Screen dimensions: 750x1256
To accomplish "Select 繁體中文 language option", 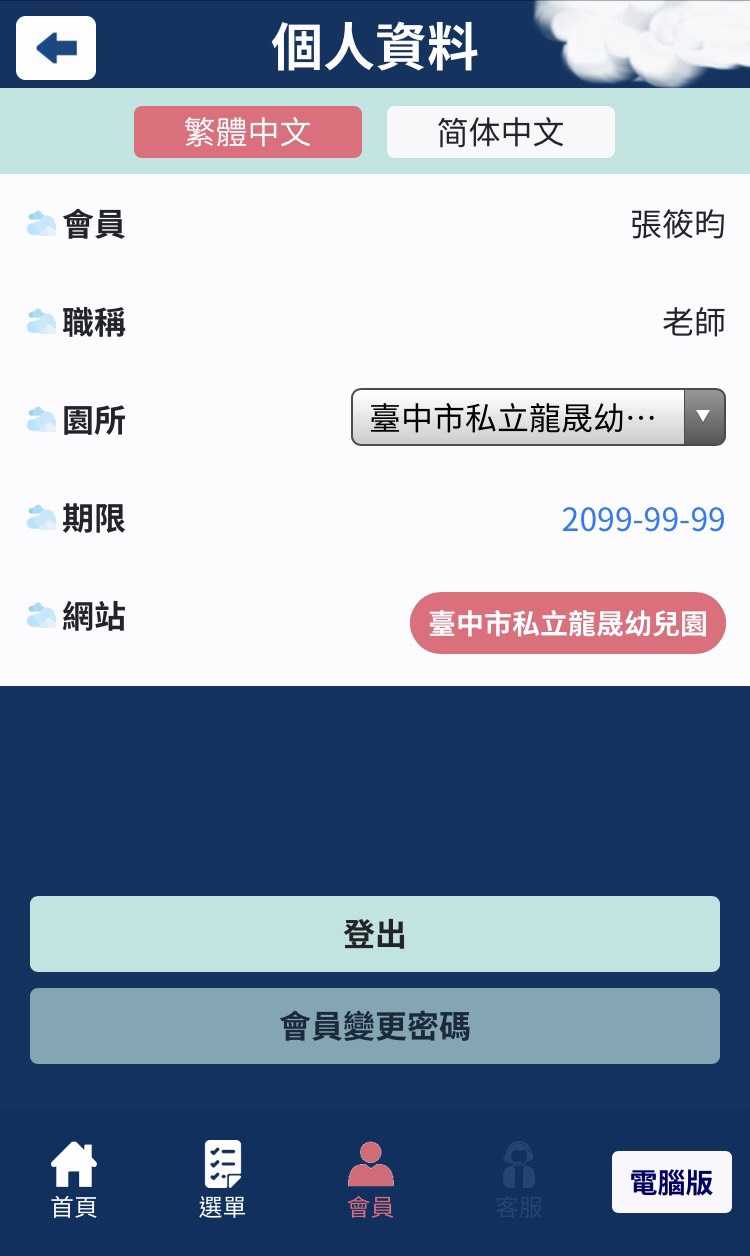I will coord(248,132).
